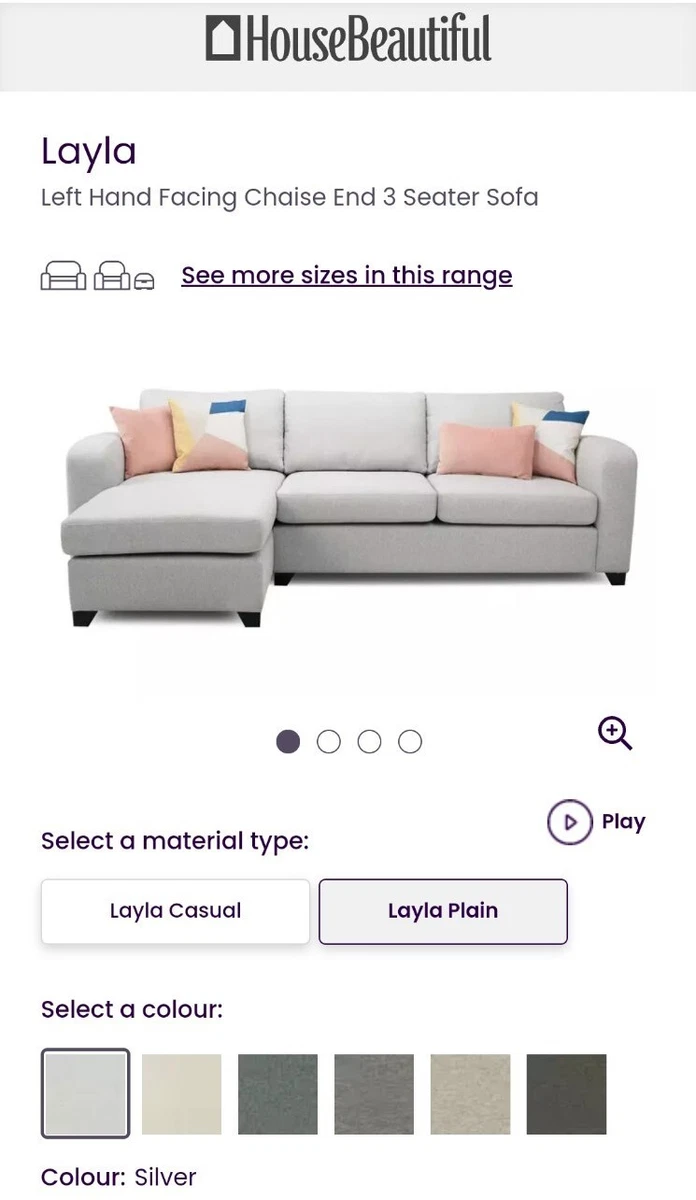Choose the third, blue-grey colour swatch

pyautogui.click(x=278, y=1094)
